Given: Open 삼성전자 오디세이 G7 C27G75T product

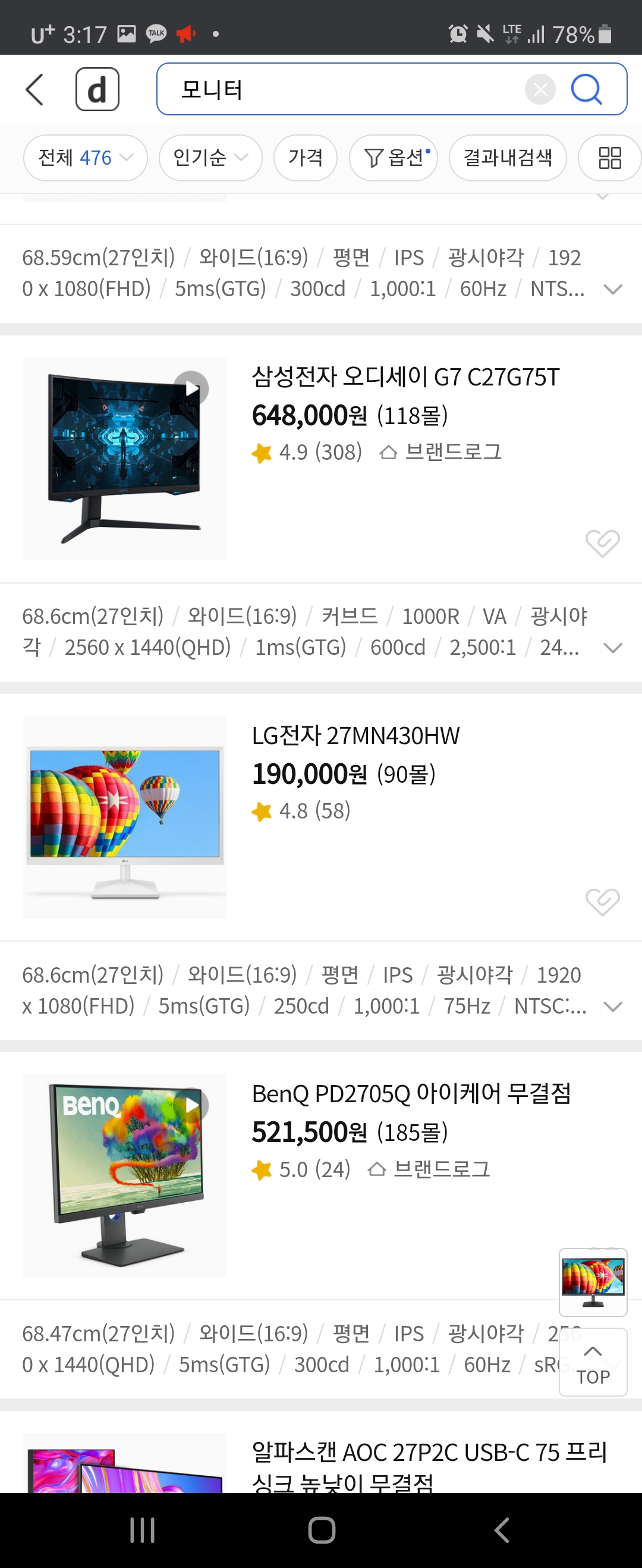Looking at the screenshot, I should coord(405,377).
